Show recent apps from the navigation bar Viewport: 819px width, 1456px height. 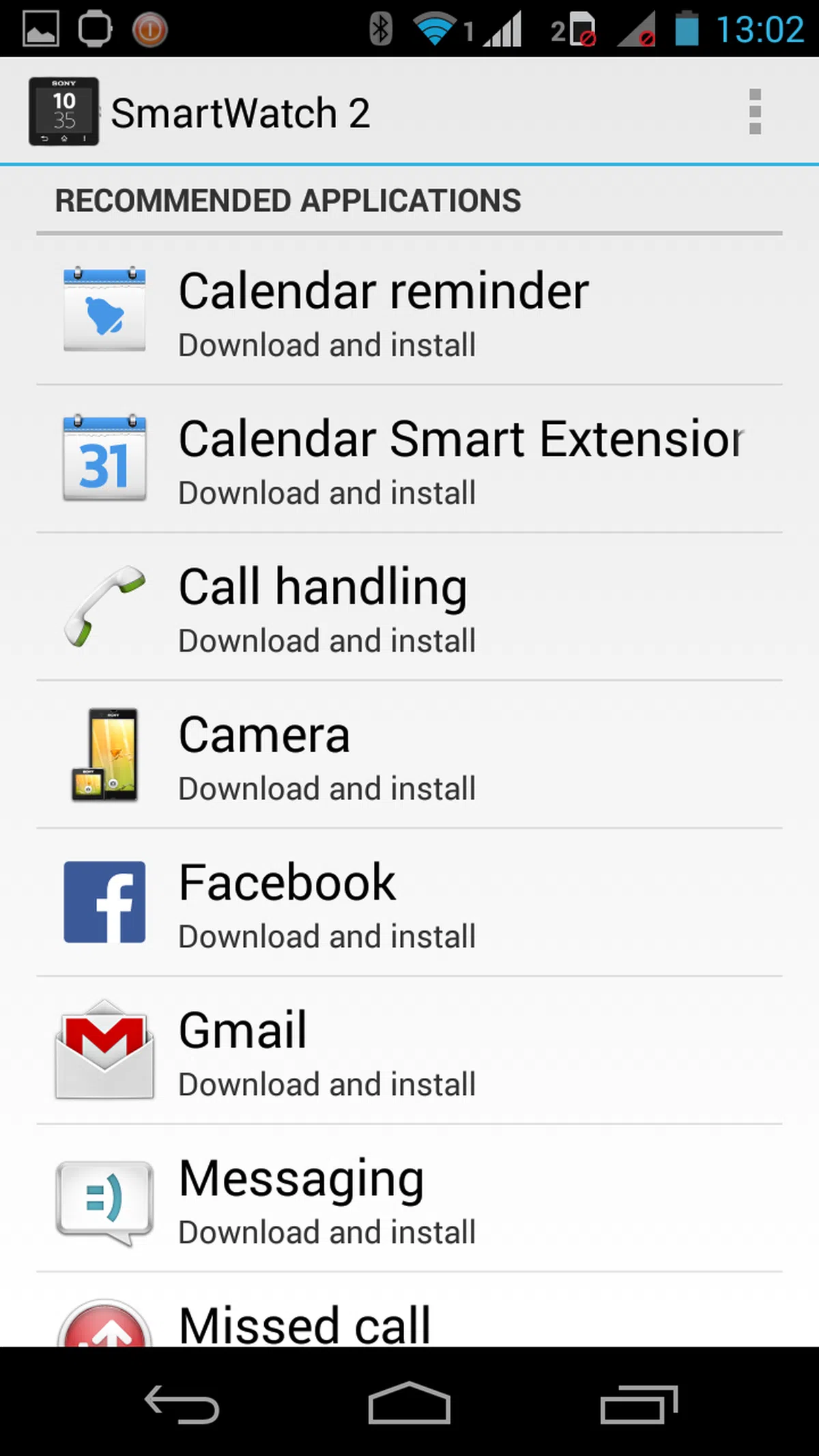point(638,1404)
